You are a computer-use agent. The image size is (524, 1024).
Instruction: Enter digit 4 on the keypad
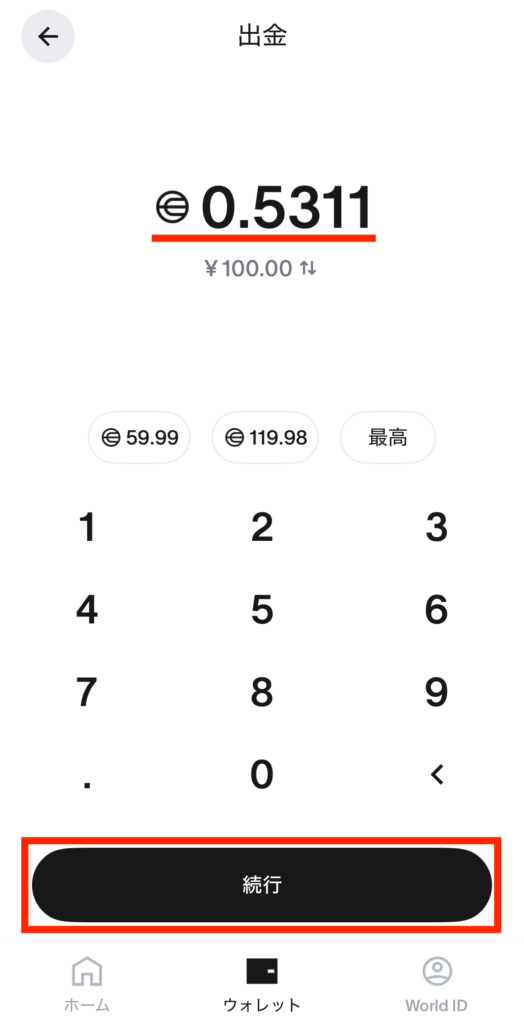point(87,610)
